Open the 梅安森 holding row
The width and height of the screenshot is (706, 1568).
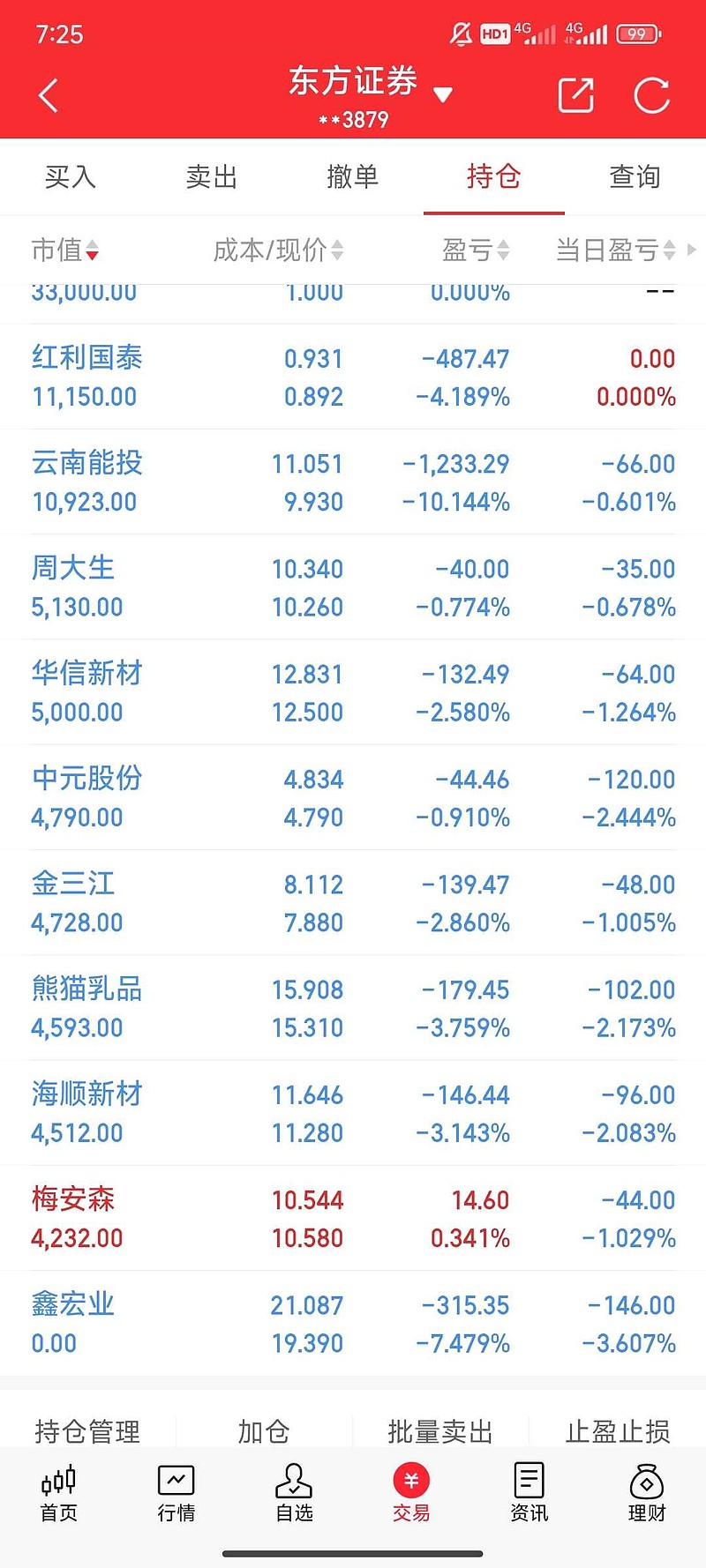(353, 1218)
